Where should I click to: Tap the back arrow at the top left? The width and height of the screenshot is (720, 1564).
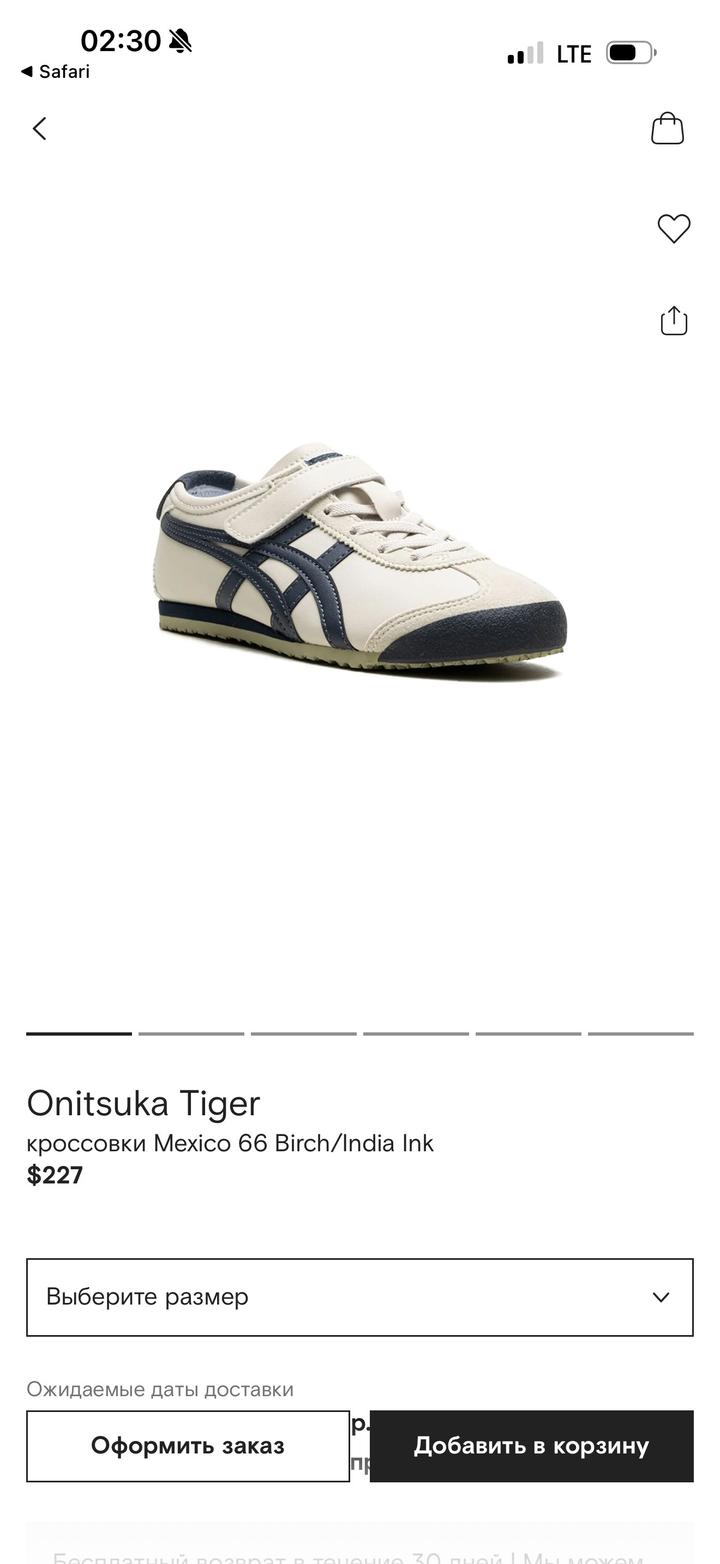pos(39,128)
